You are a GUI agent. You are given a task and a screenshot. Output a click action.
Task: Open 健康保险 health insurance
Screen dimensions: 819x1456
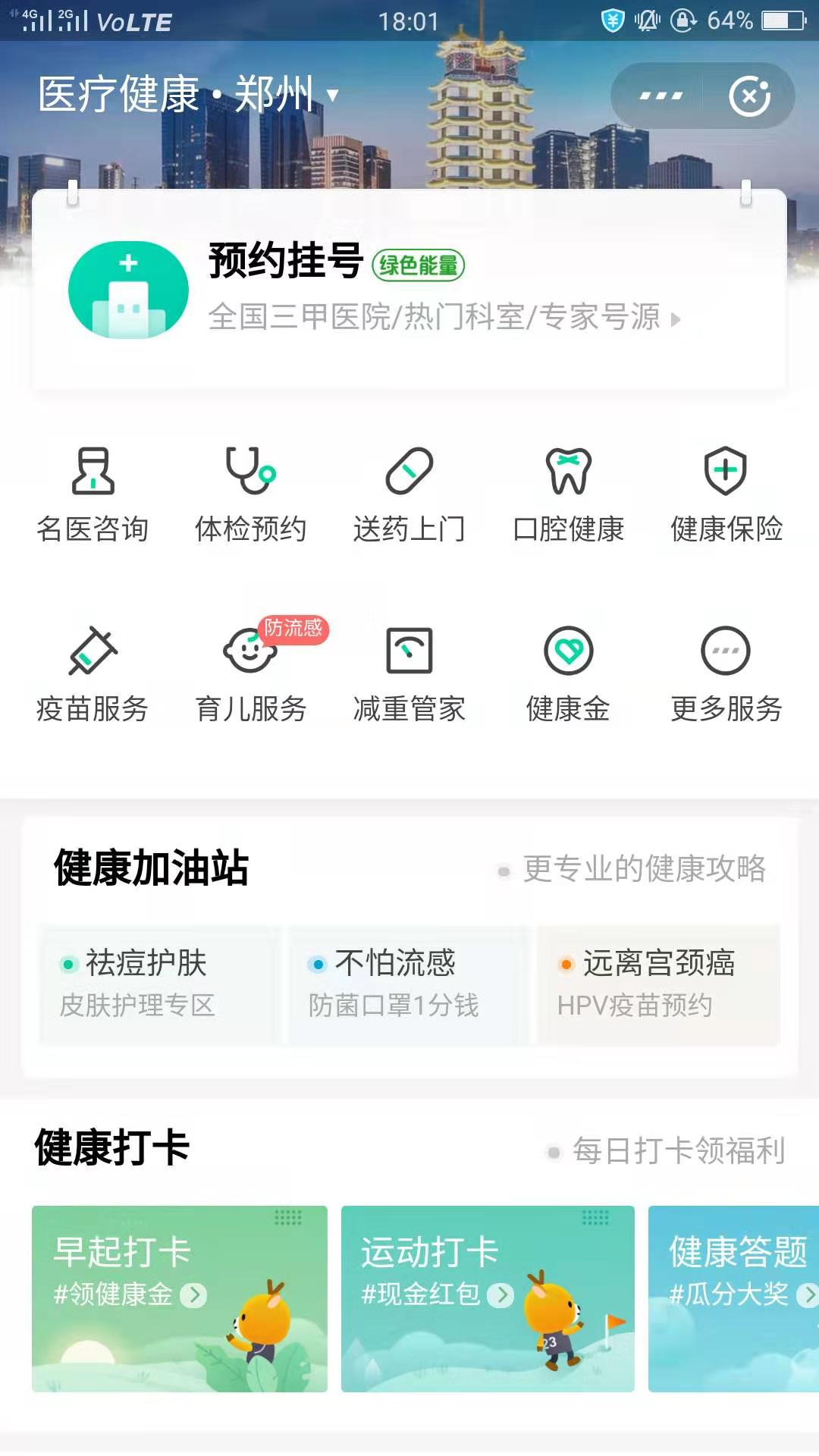click(726, 493)
